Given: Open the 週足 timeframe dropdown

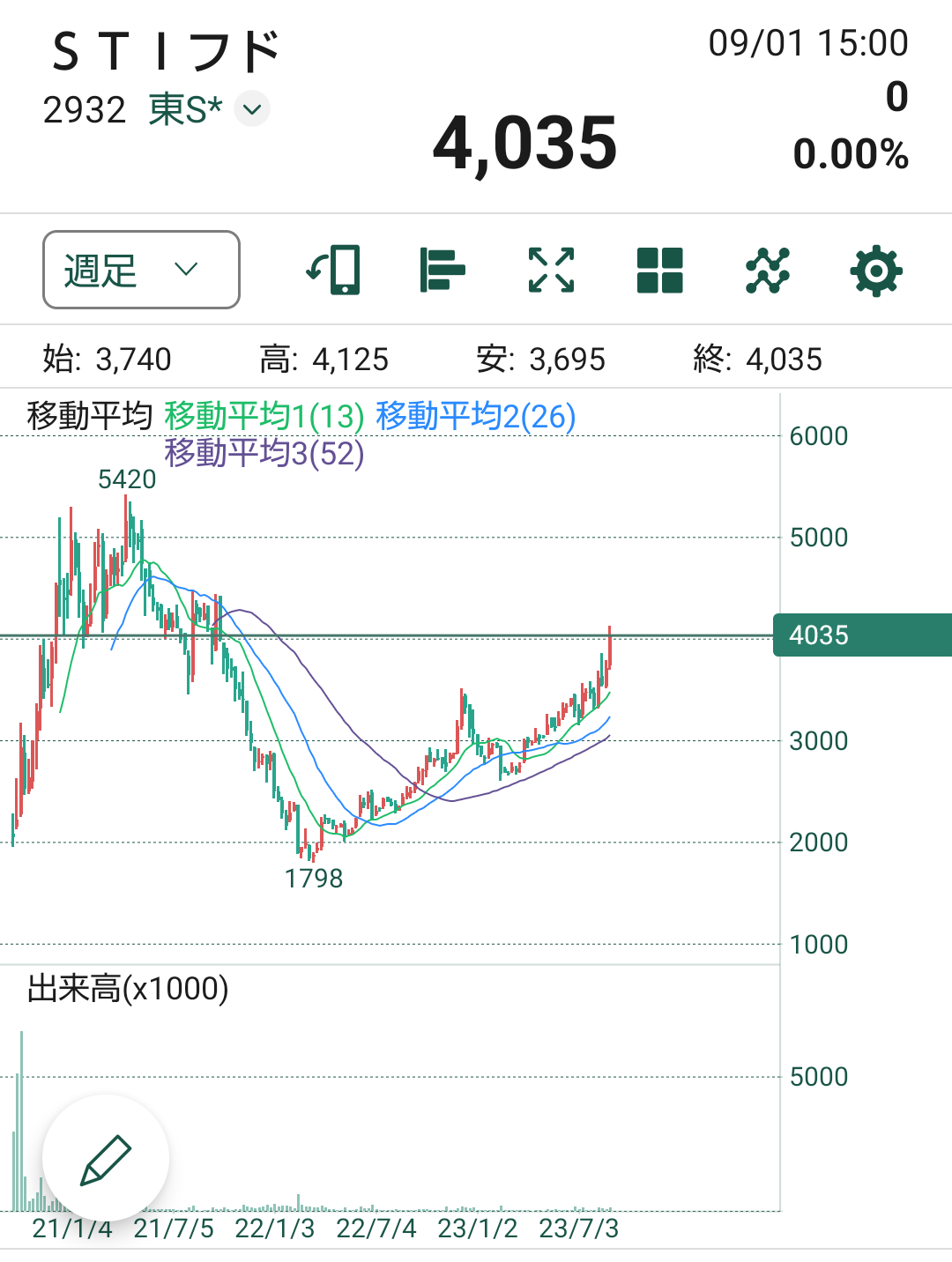Looking at the screenshot, I should (x=141, y=270).
